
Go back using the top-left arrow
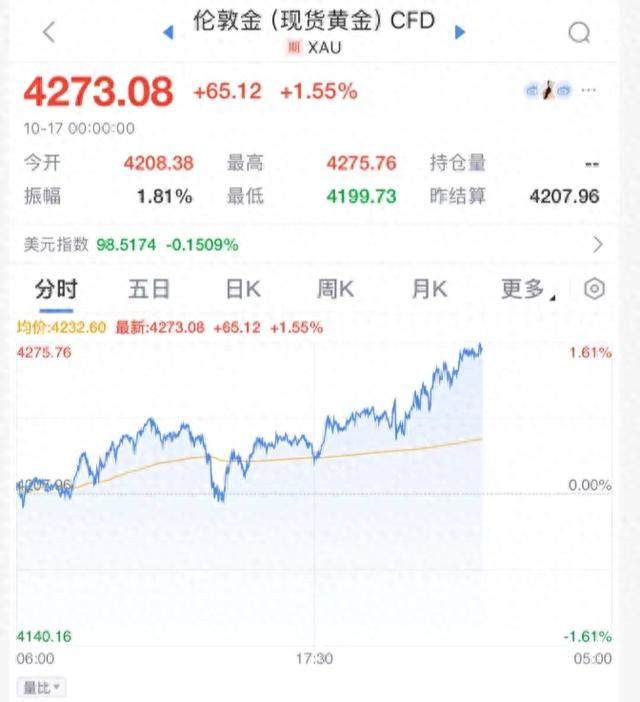[x=49, y=32]
